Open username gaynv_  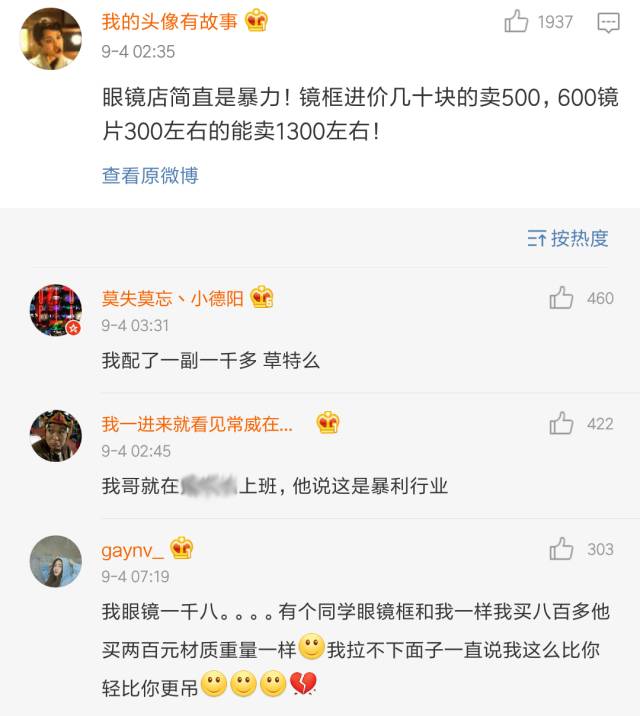[133, 548]
